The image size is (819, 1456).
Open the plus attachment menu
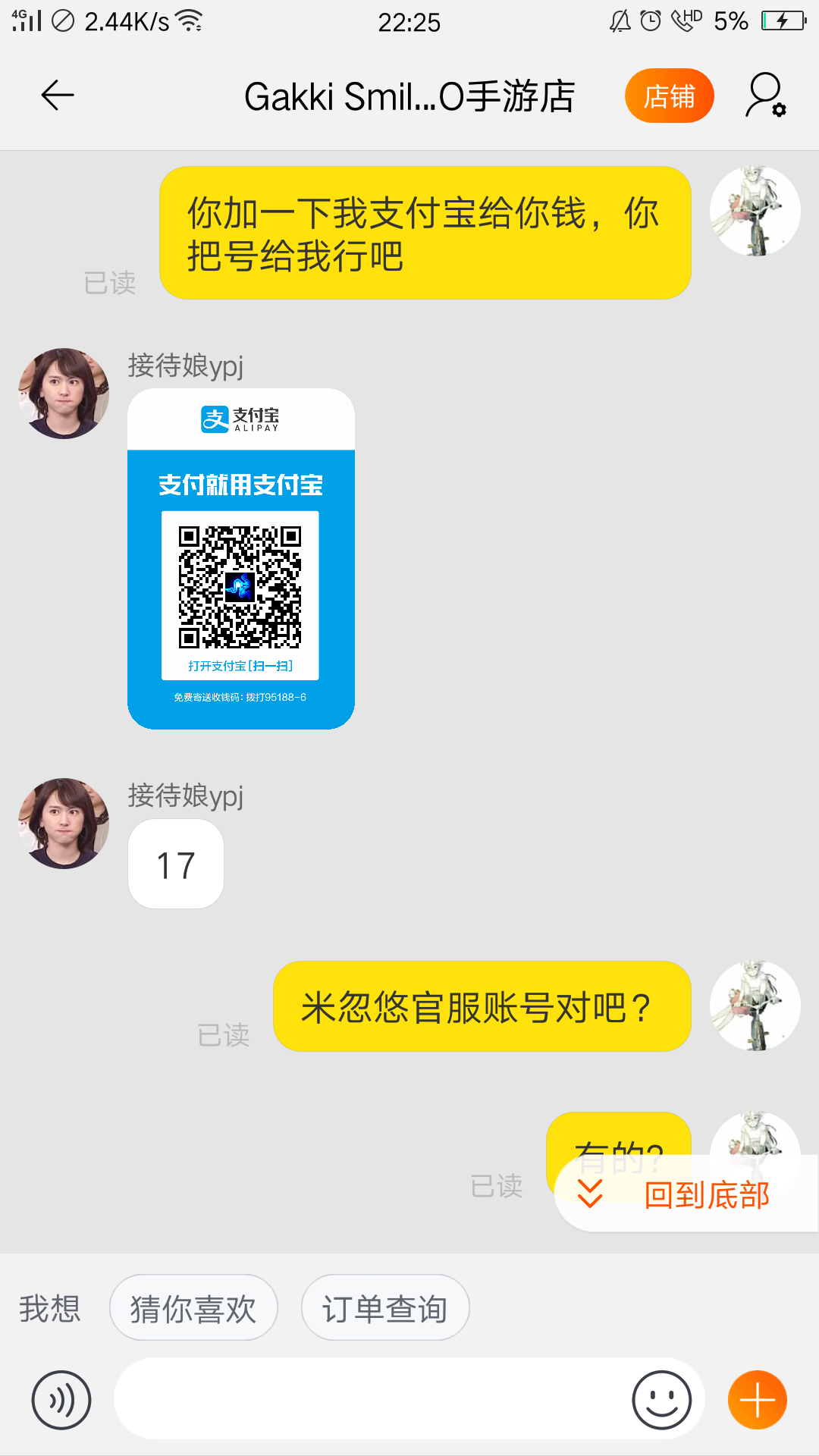tap(757, 1400)
